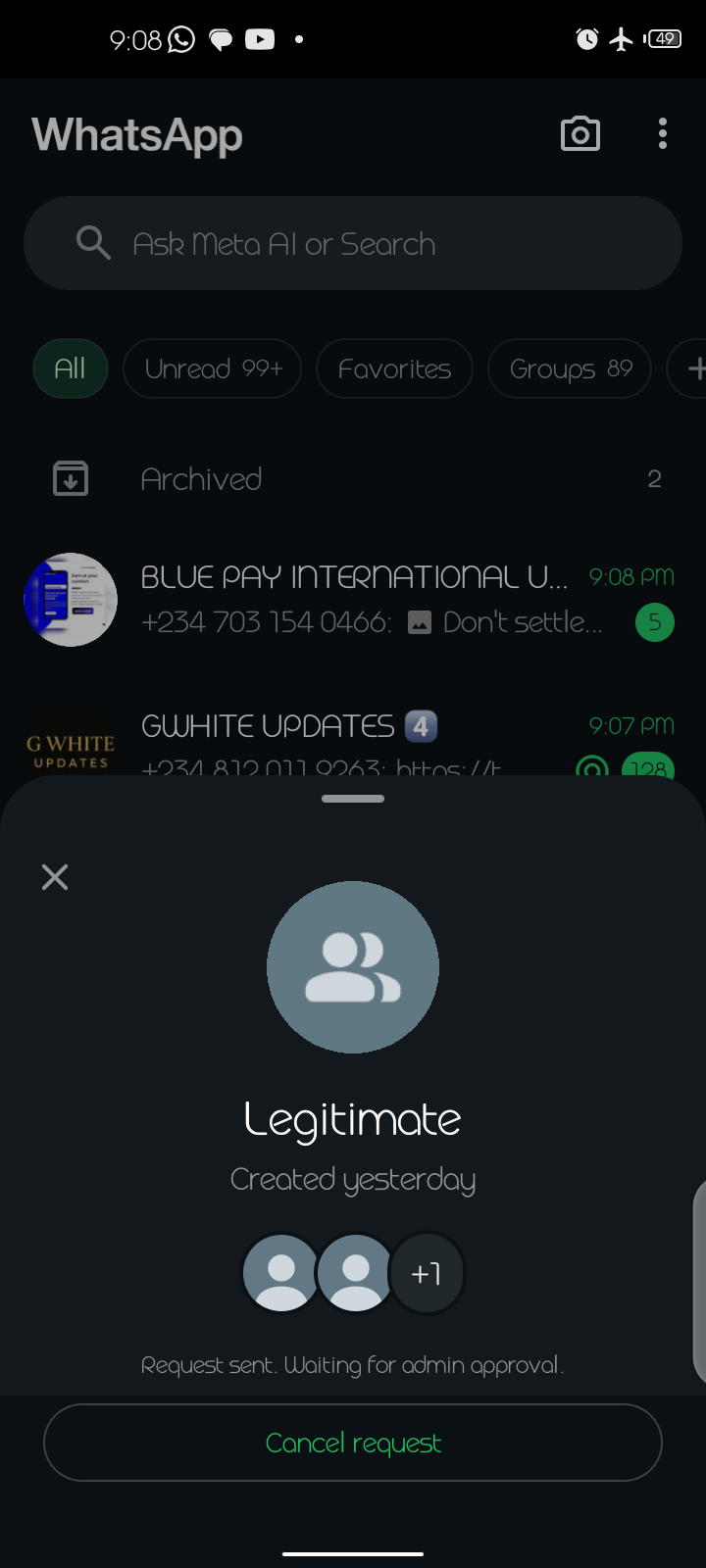Open the three-dot overflow menu
Screen dimensions: 706x1568
[663, 134]
